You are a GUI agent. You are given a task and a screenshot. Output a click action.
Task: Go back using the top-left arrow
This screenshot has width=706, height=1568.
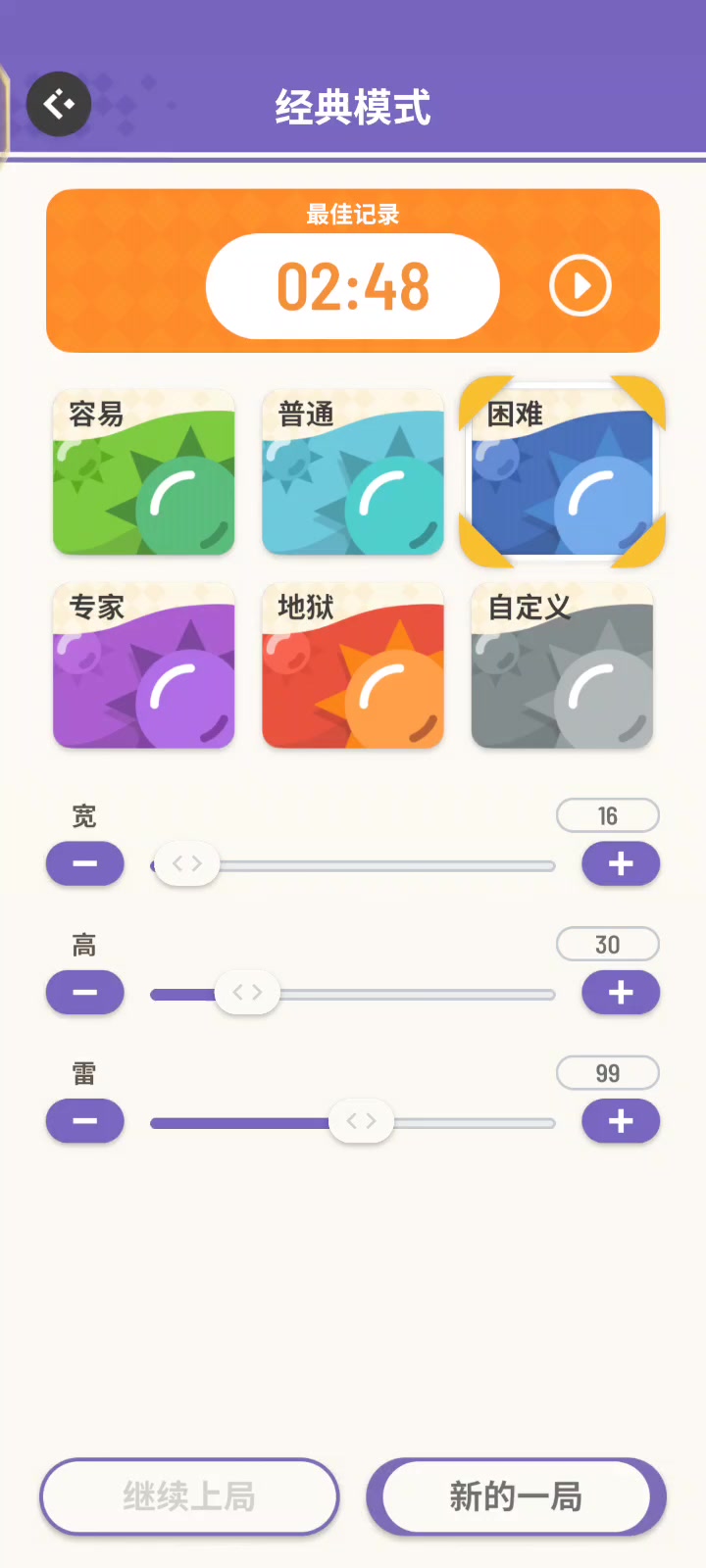coord(59,104)
